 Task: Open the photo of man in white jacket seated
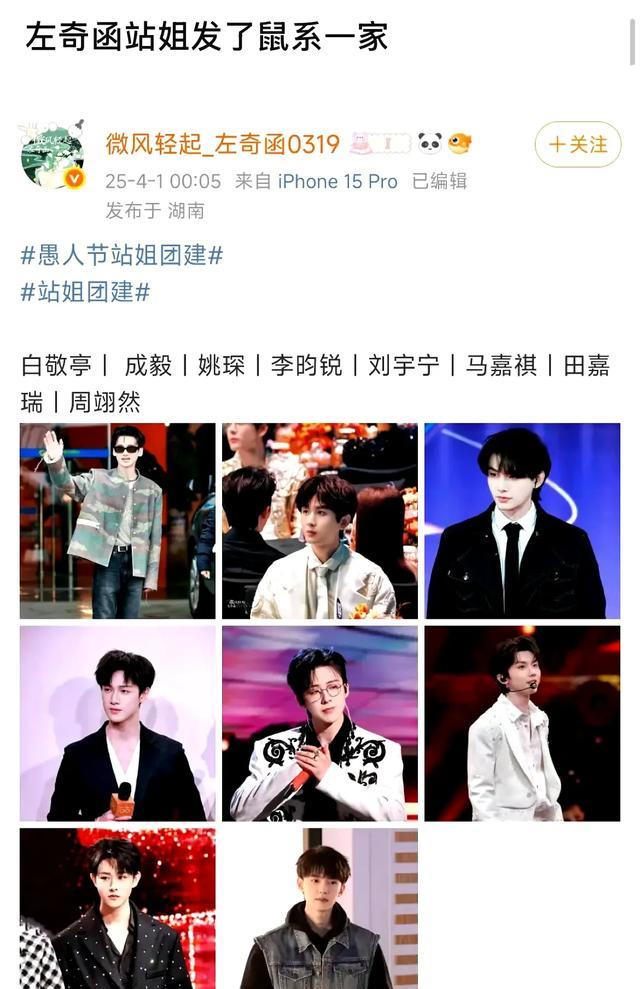(320, 520)
